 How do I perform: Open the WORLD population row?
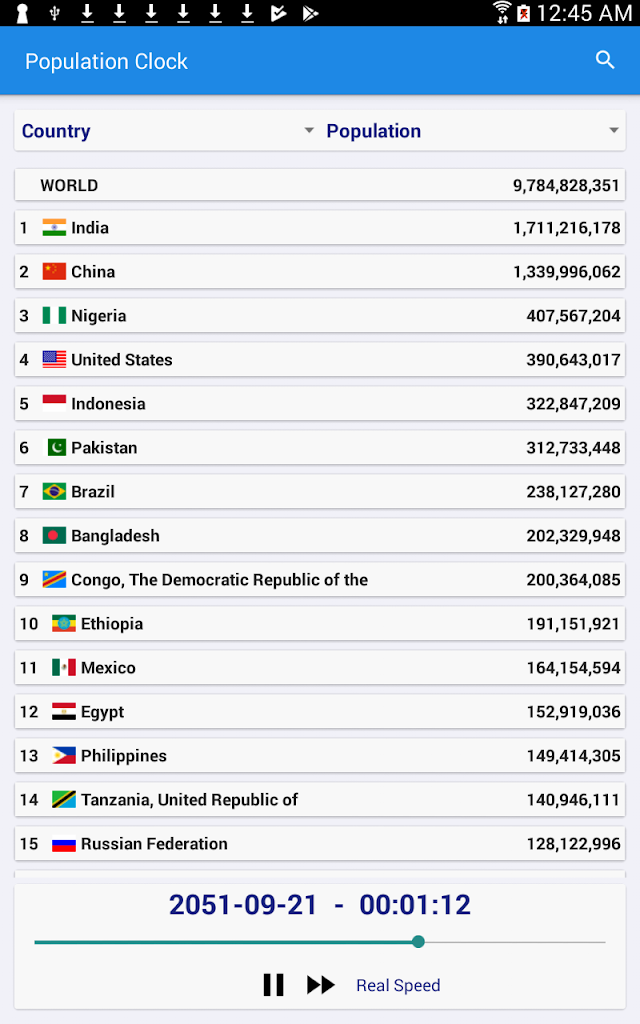click(320, 185)
